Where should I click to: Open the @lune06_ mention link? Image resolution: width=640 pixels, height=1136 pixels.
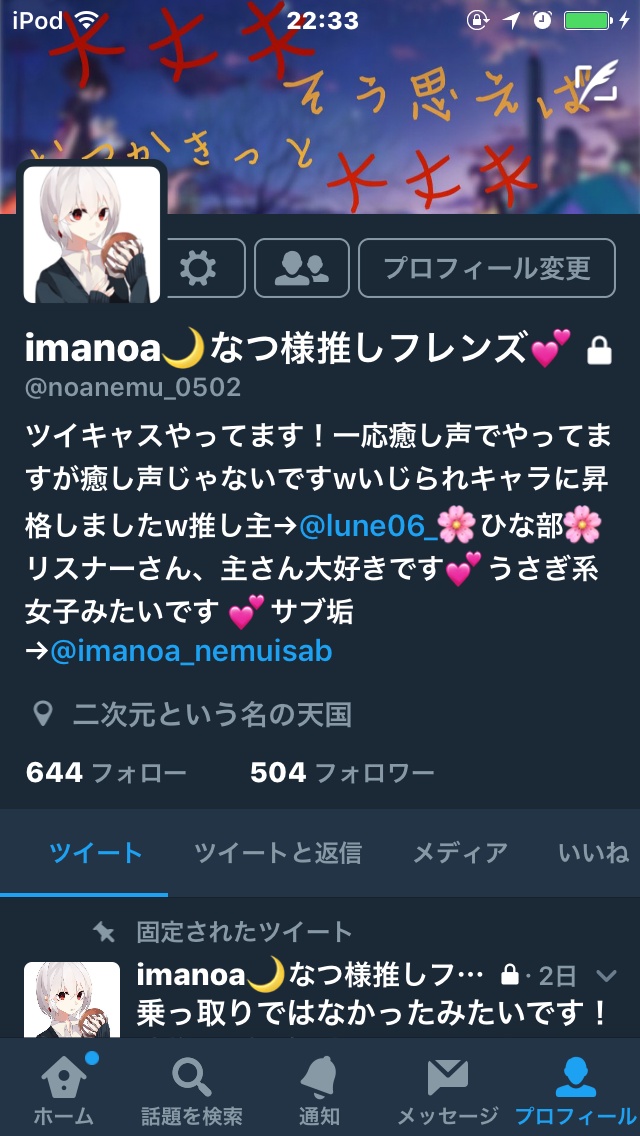click(369, 522)
